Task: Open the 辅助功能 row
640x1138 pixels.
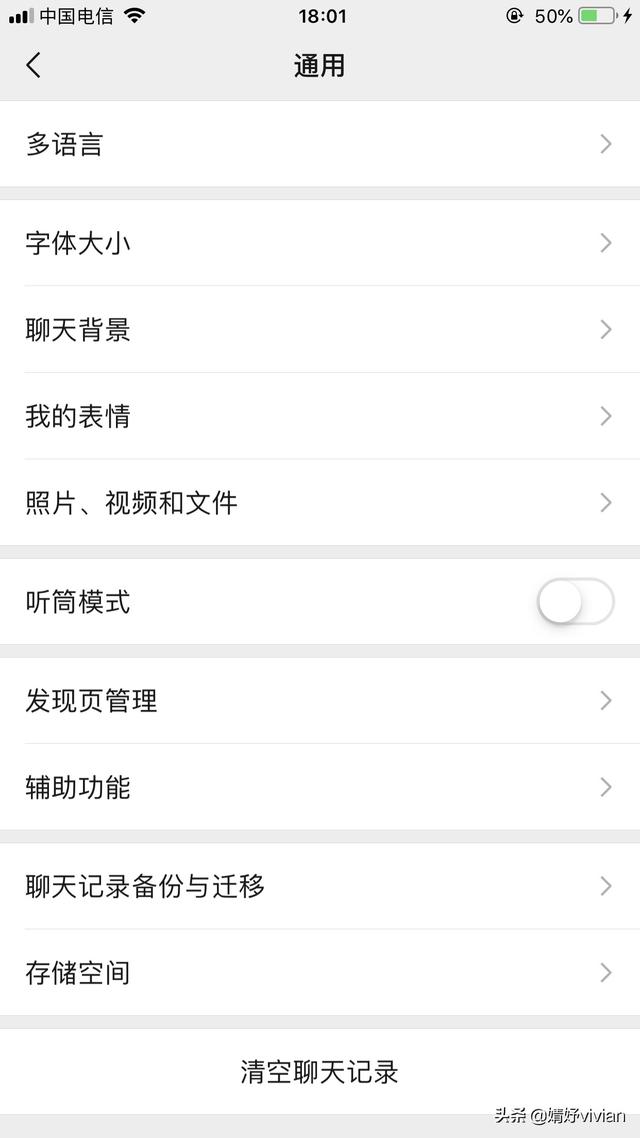Action: (320, 788)
